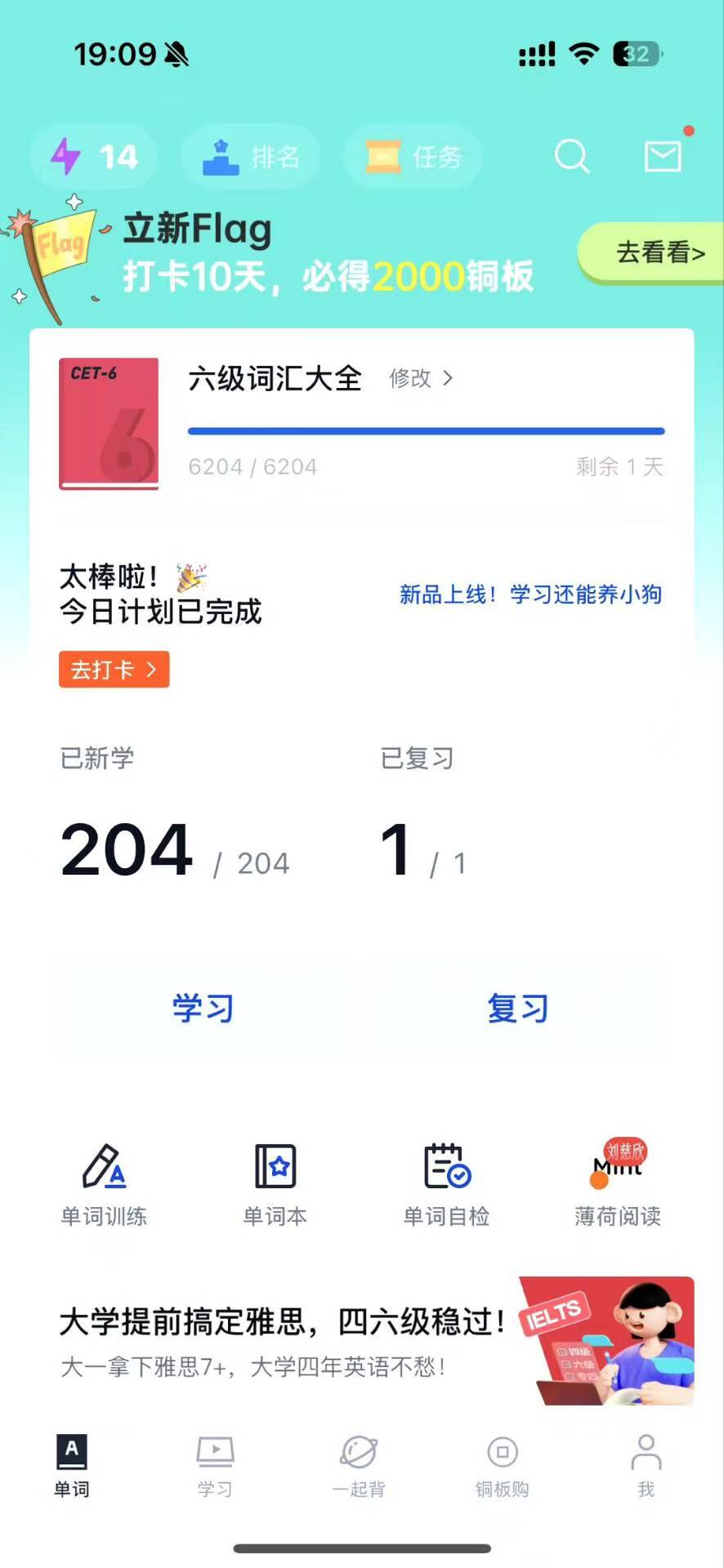Open 单词训练 word training
The height and width of the screenshot is (1568, 724).
pos(104,1184)
